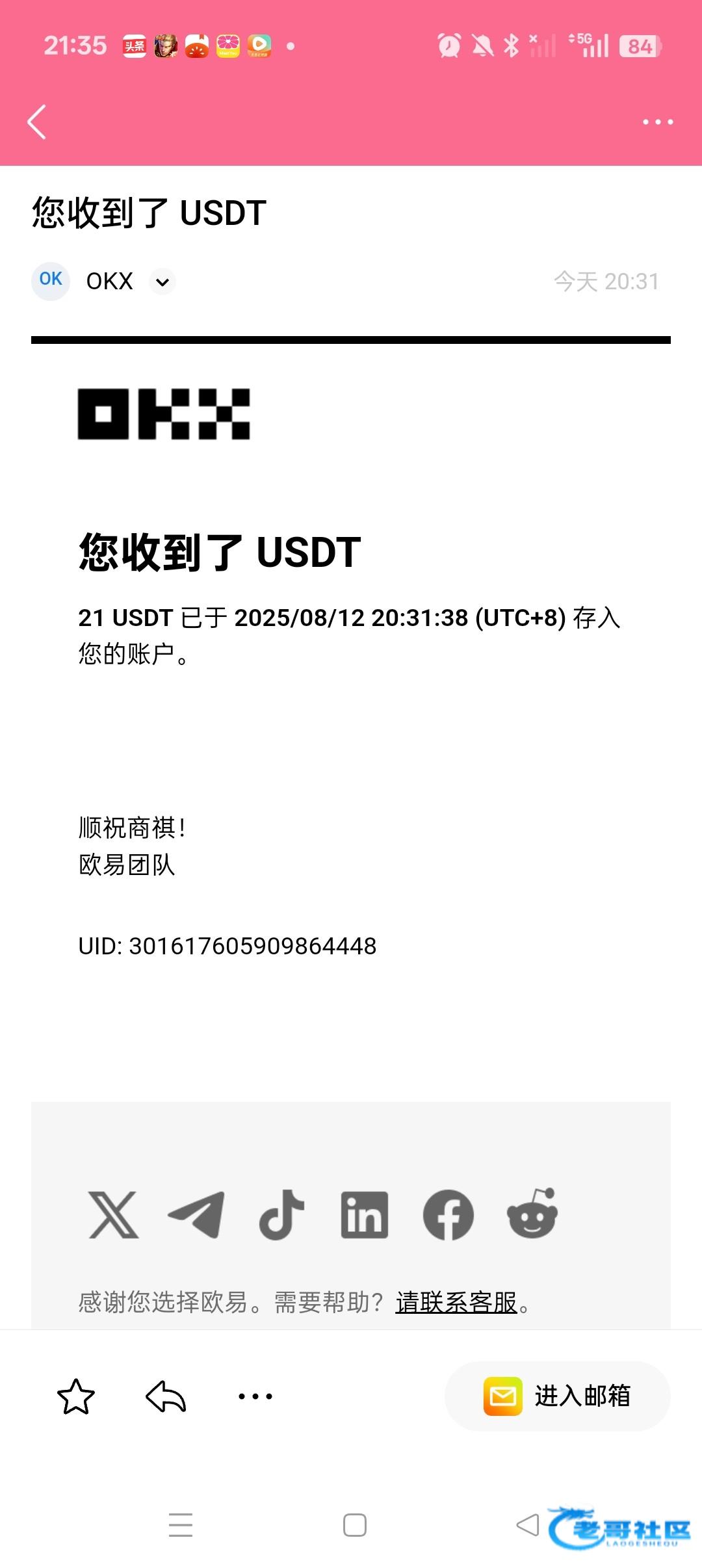Viewport: 702px width, 1568px height.
Task: Open the top-right three-dot overflow menu
Action: point(657,122)
